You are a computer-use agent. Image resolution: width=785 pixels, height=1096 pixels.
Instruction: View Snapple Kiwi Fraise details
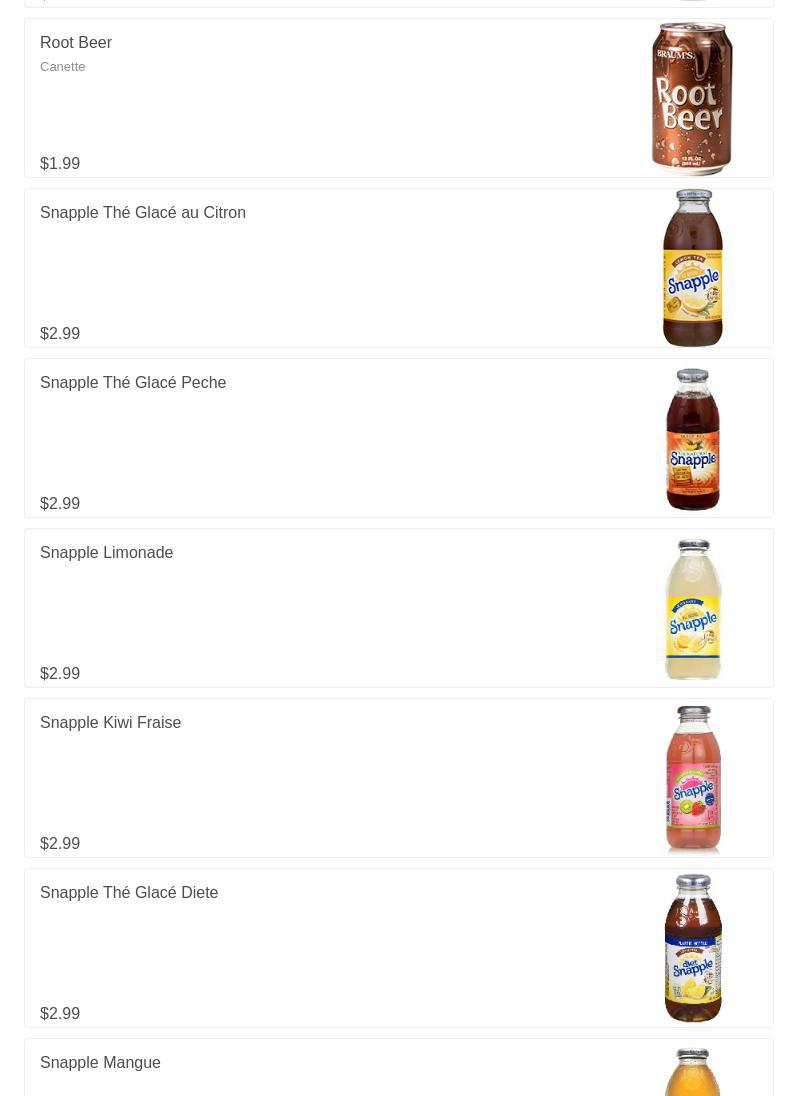(398, 778)
